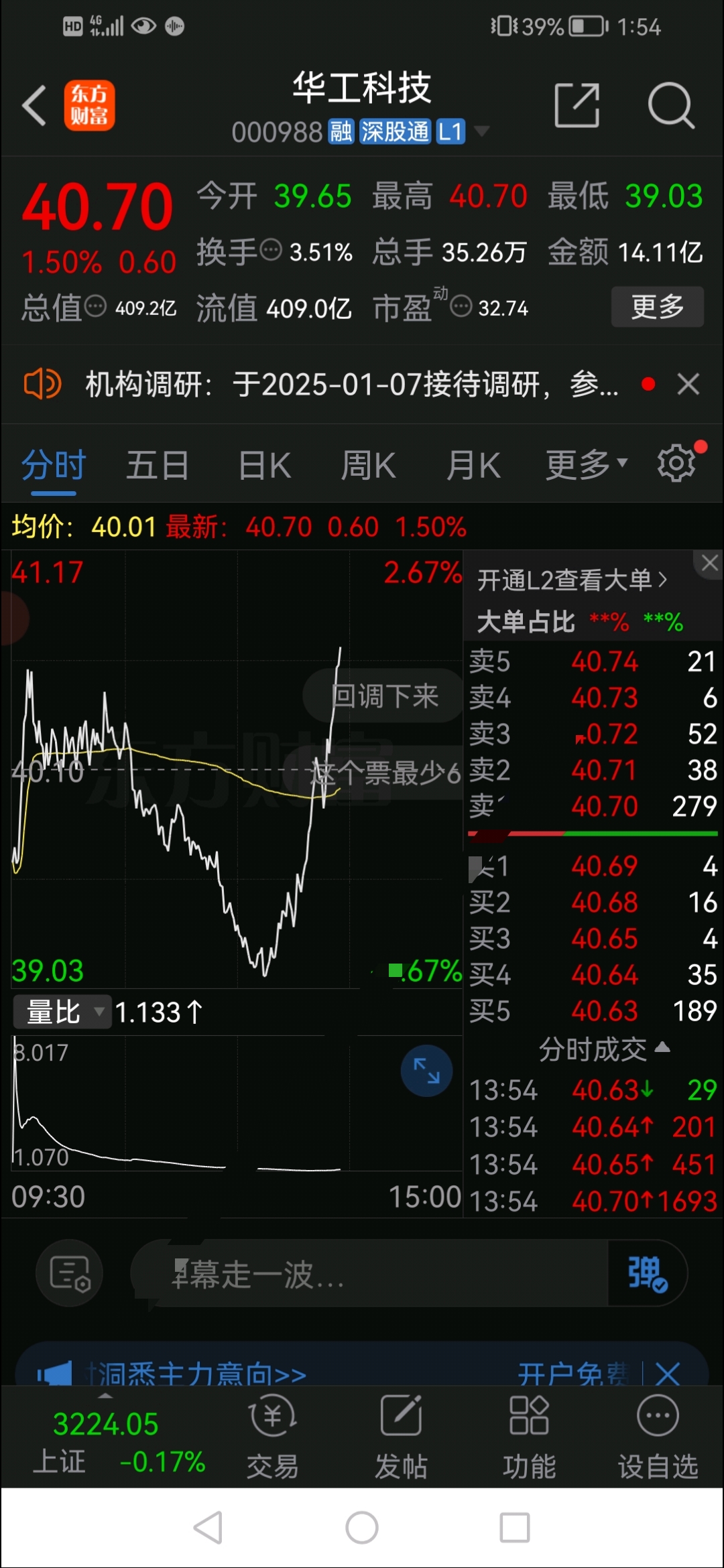724x1568 pixels.
Task: Tap 更多 button for more quote data
Action: click(657, 307)
